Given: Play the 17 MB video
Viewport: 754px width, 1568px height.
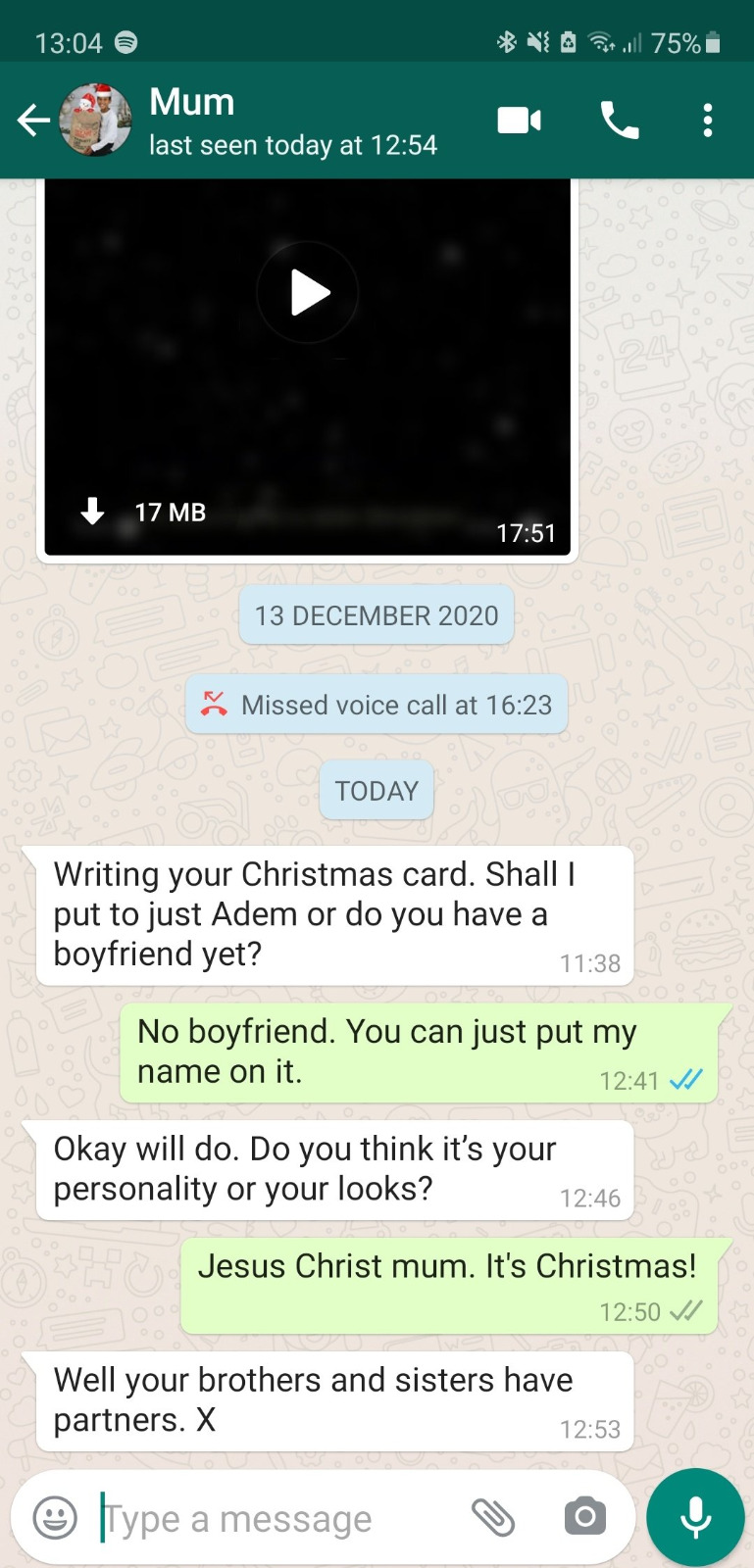Looking at the screenshot, I should (308, 292).
